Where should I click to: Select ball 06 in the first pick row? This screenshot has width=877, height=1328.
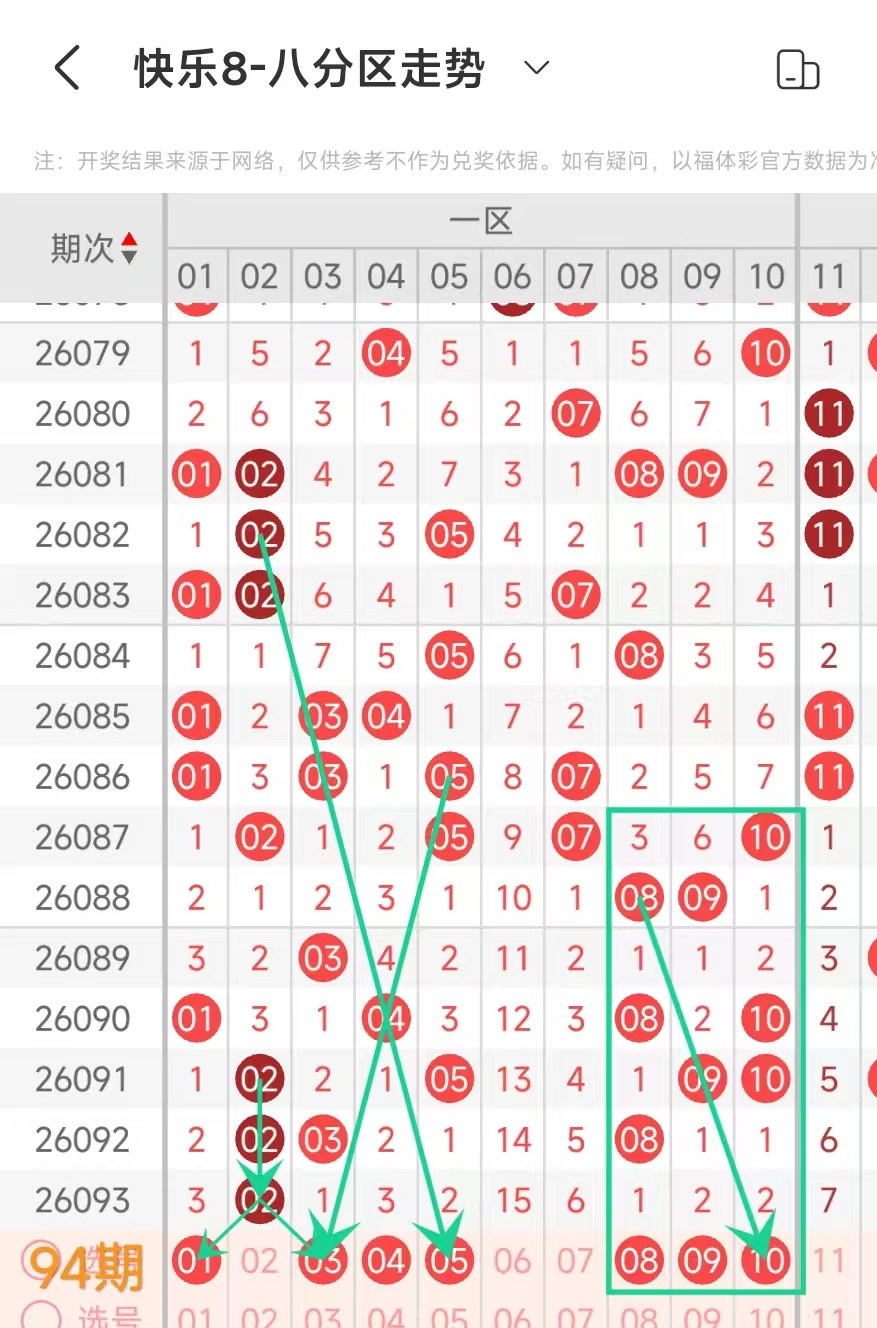512,1260
